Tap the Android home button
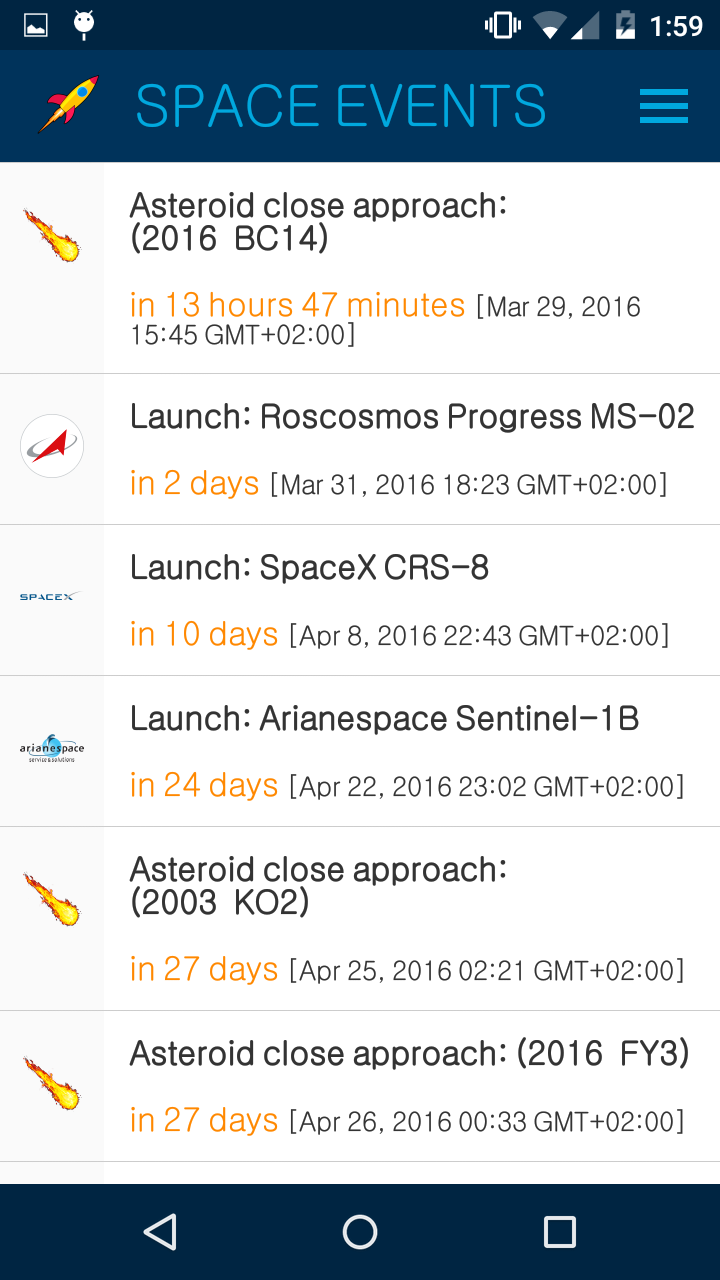Image resolution: width=720 pixels, height=1280 pixels. pyautogui.click(x=360, y=1232)
